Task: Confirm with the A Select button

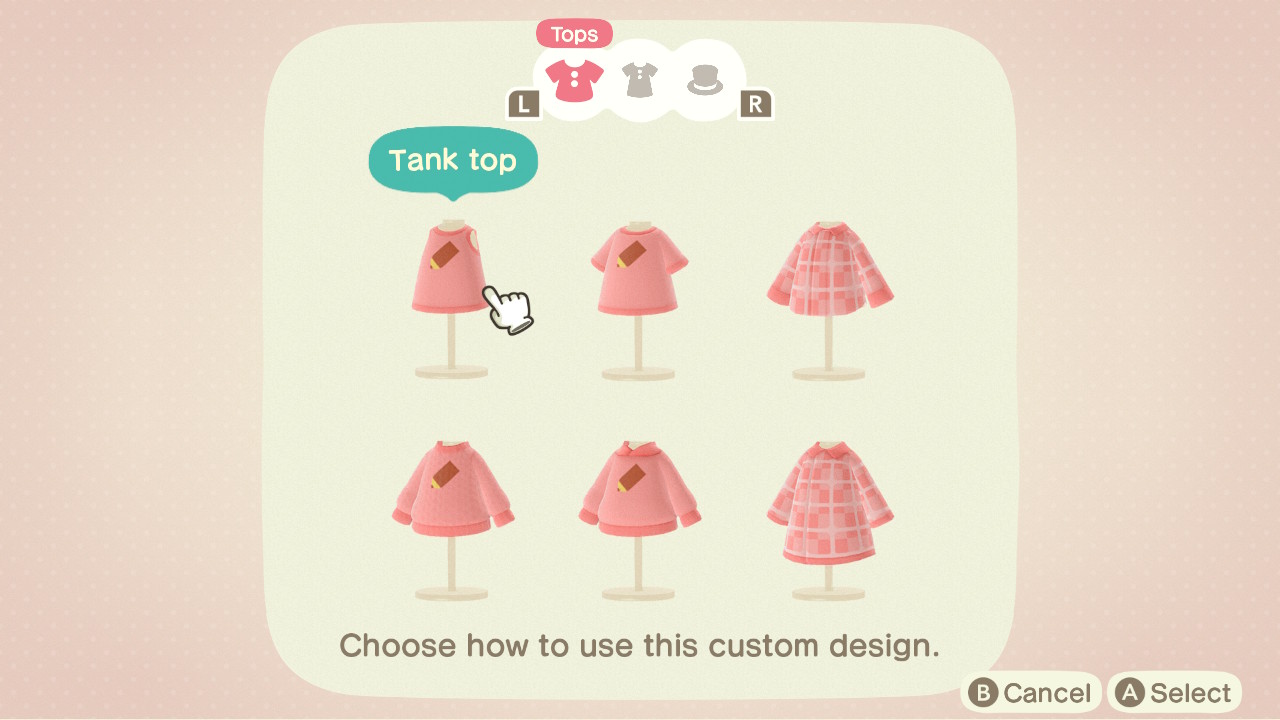Action: pos(1175,693)
